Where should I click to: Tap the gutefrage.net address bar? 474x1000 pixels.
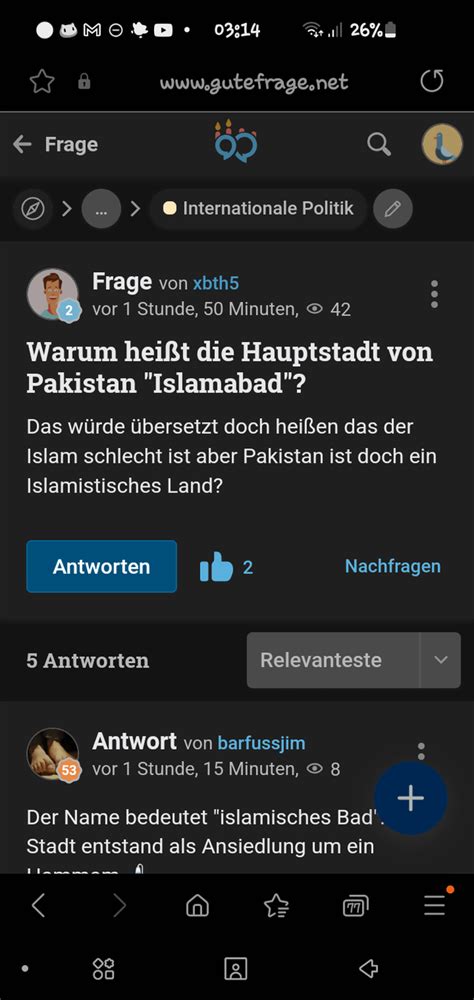pos(254,82)
